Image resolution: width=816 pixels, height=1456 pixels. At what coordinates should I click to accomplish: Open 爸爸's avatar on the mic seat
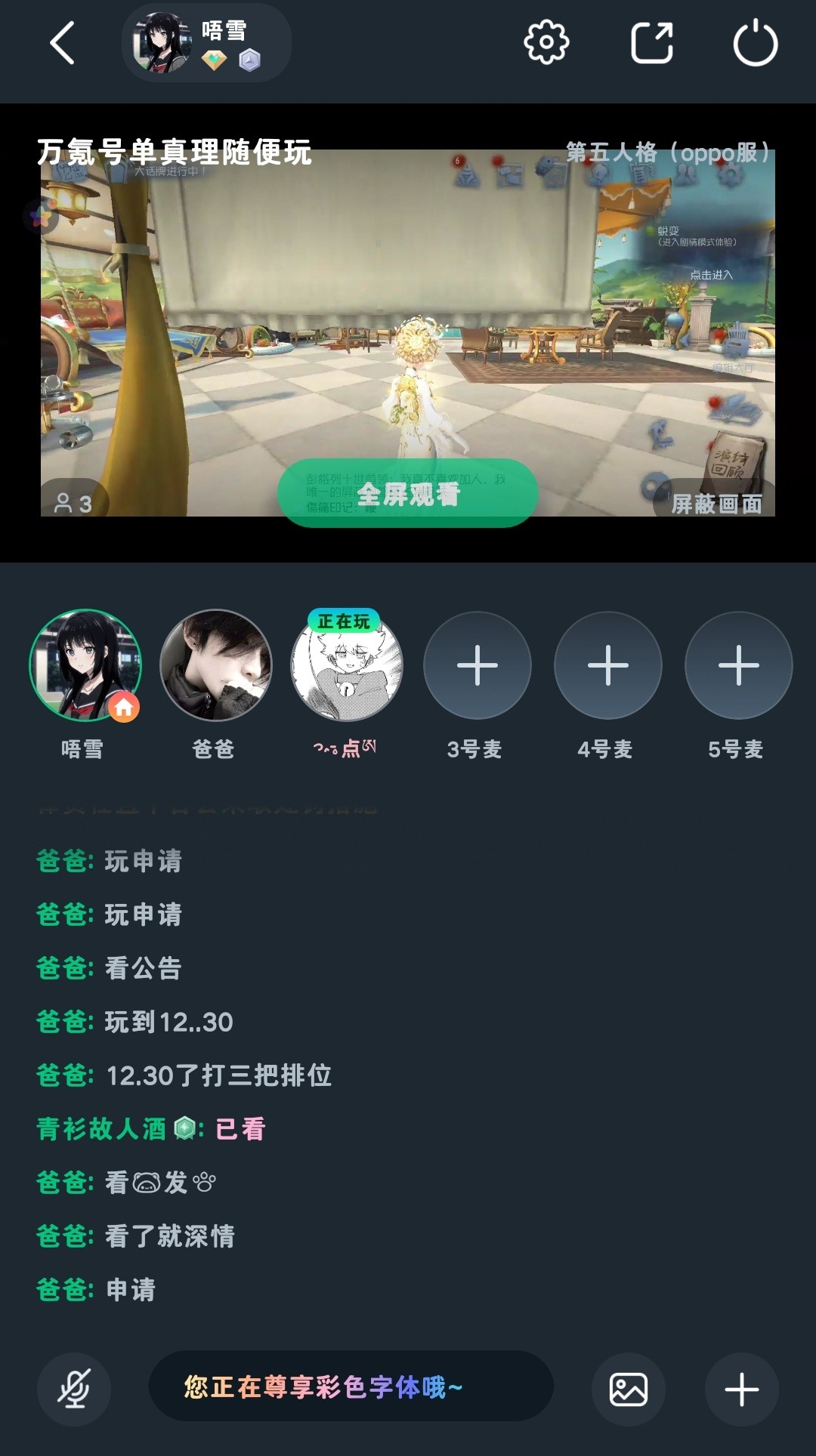pos(216,665)
